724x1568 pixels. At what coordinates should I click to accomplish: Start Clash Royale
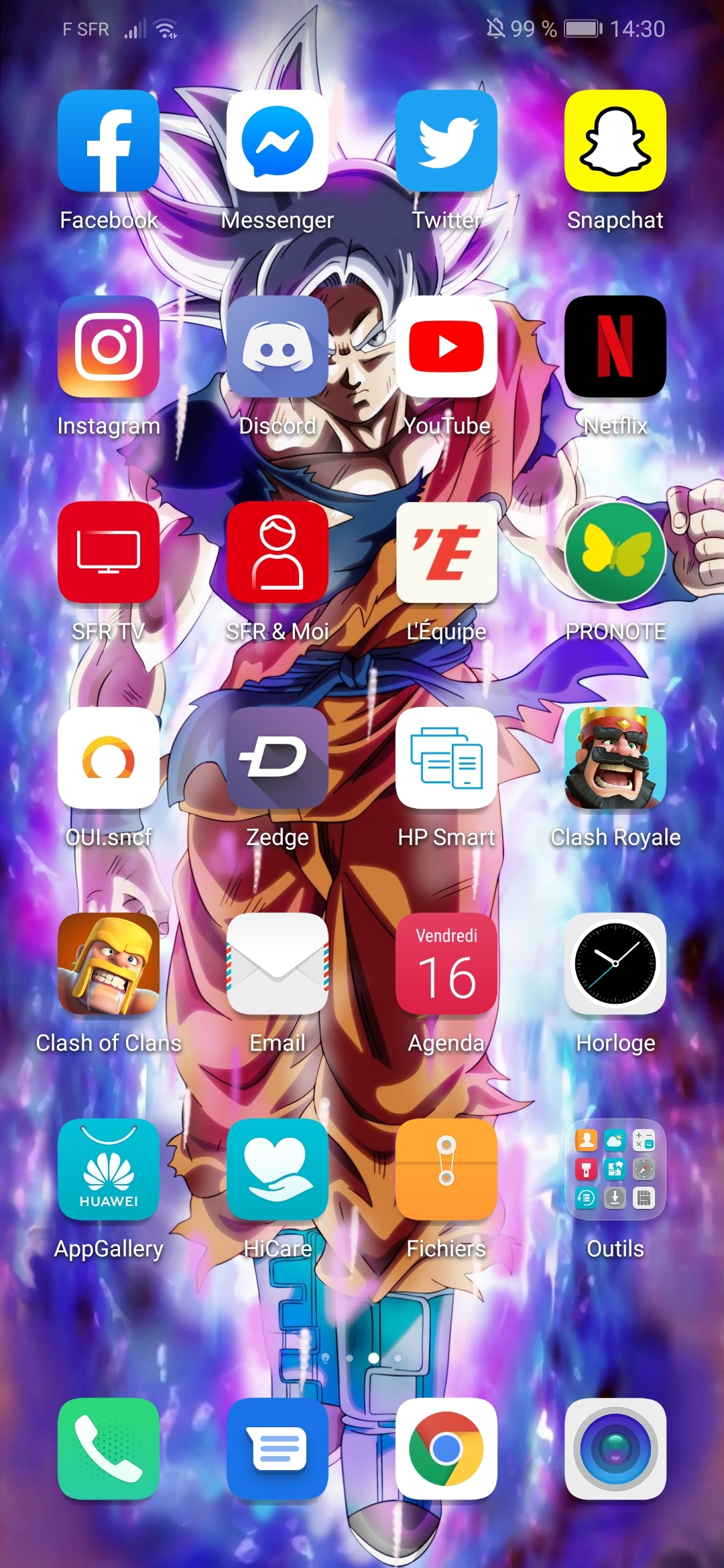(615, 758)
